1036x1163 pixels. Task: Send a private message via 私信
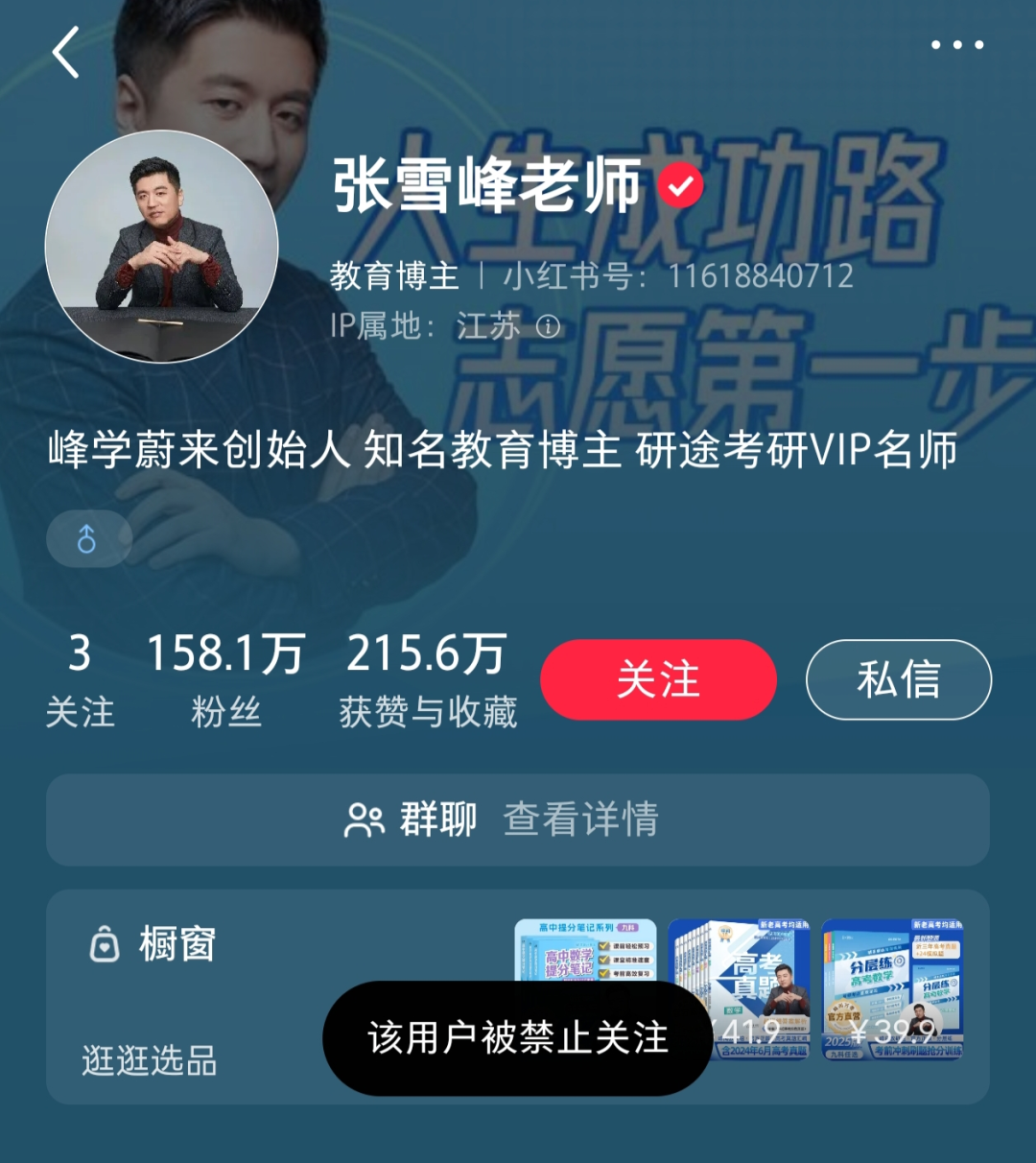[898, 679]
